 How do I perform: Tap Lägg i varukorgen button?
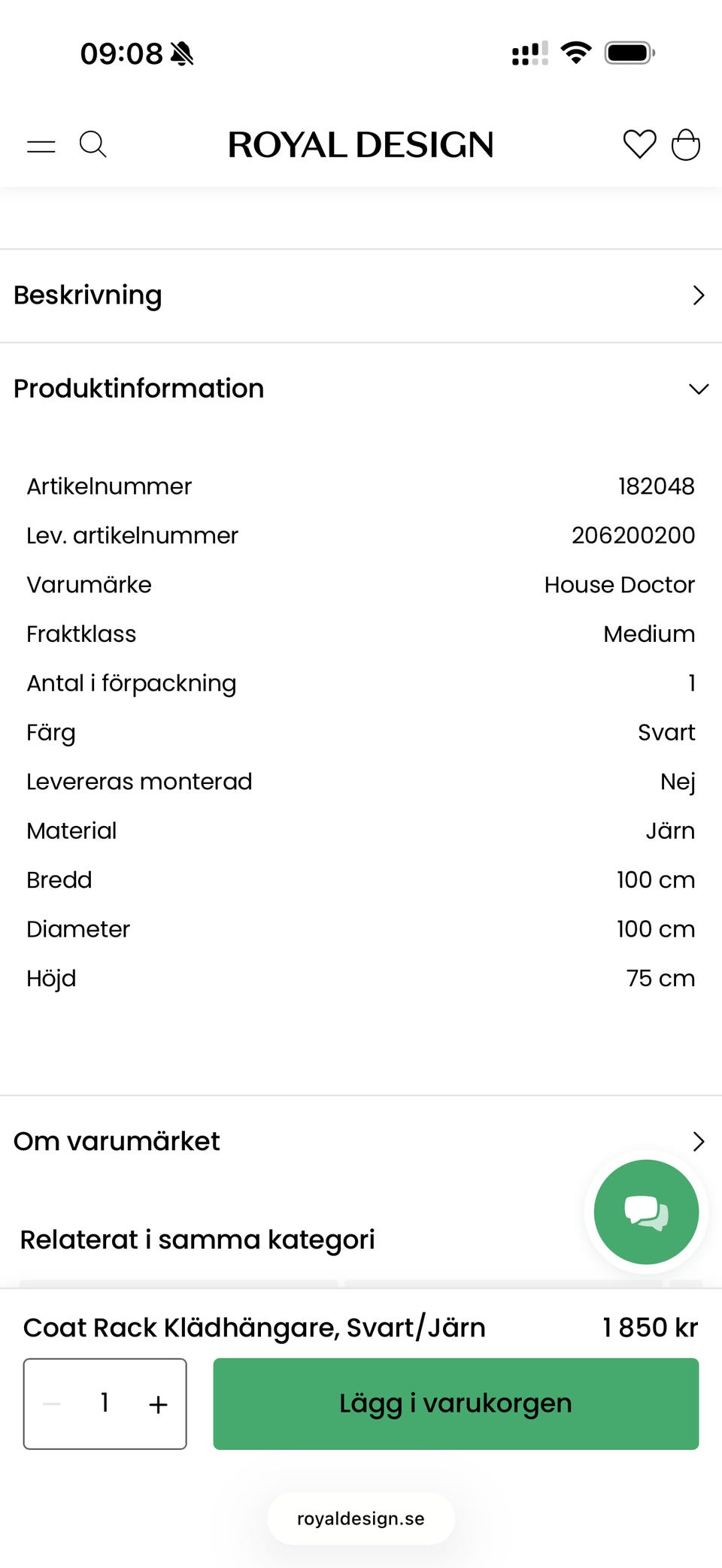(x=456, y=1403)
